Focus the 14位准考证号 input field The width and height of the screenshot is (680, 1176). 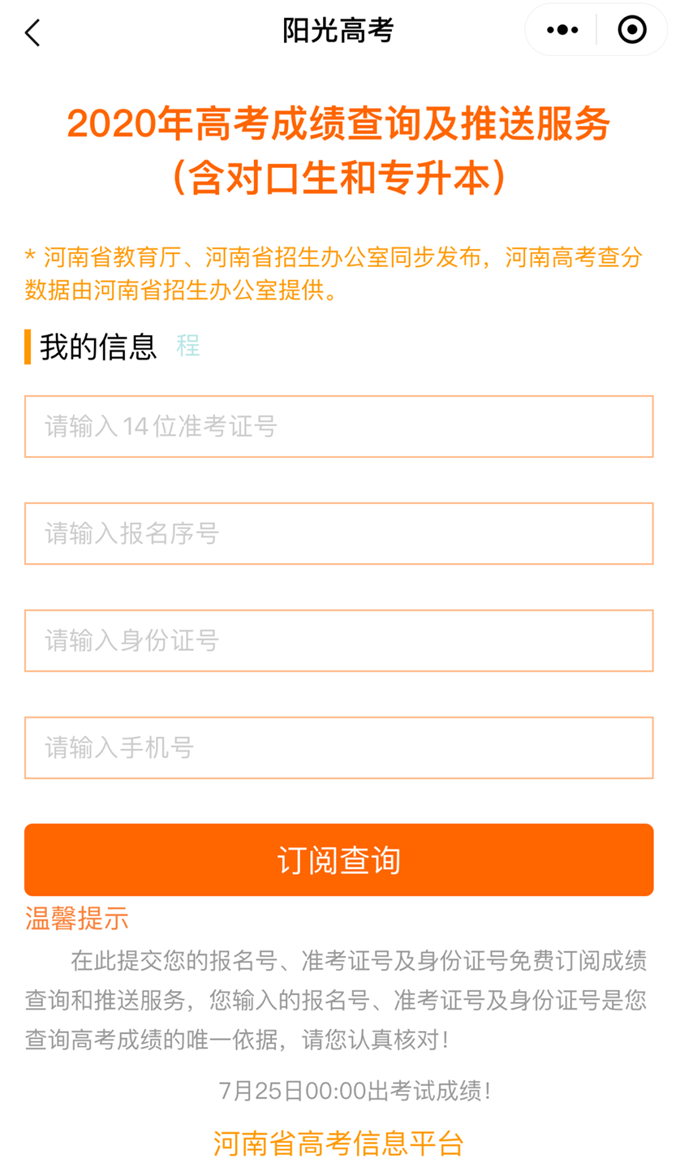tap(339, 427)
